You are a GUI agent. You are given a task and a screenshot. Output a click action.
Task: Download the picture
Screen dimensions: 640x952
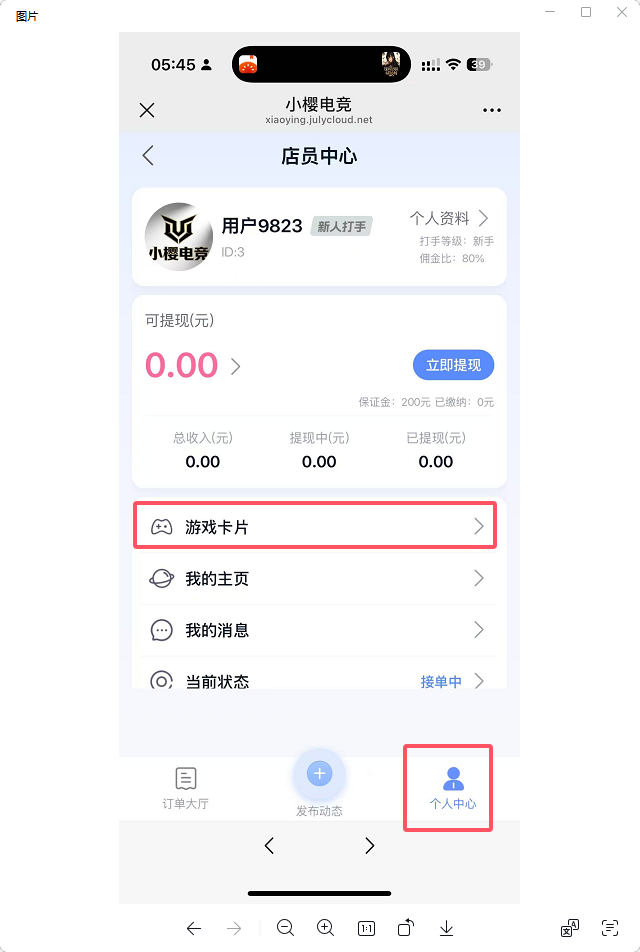pos(447,928)
